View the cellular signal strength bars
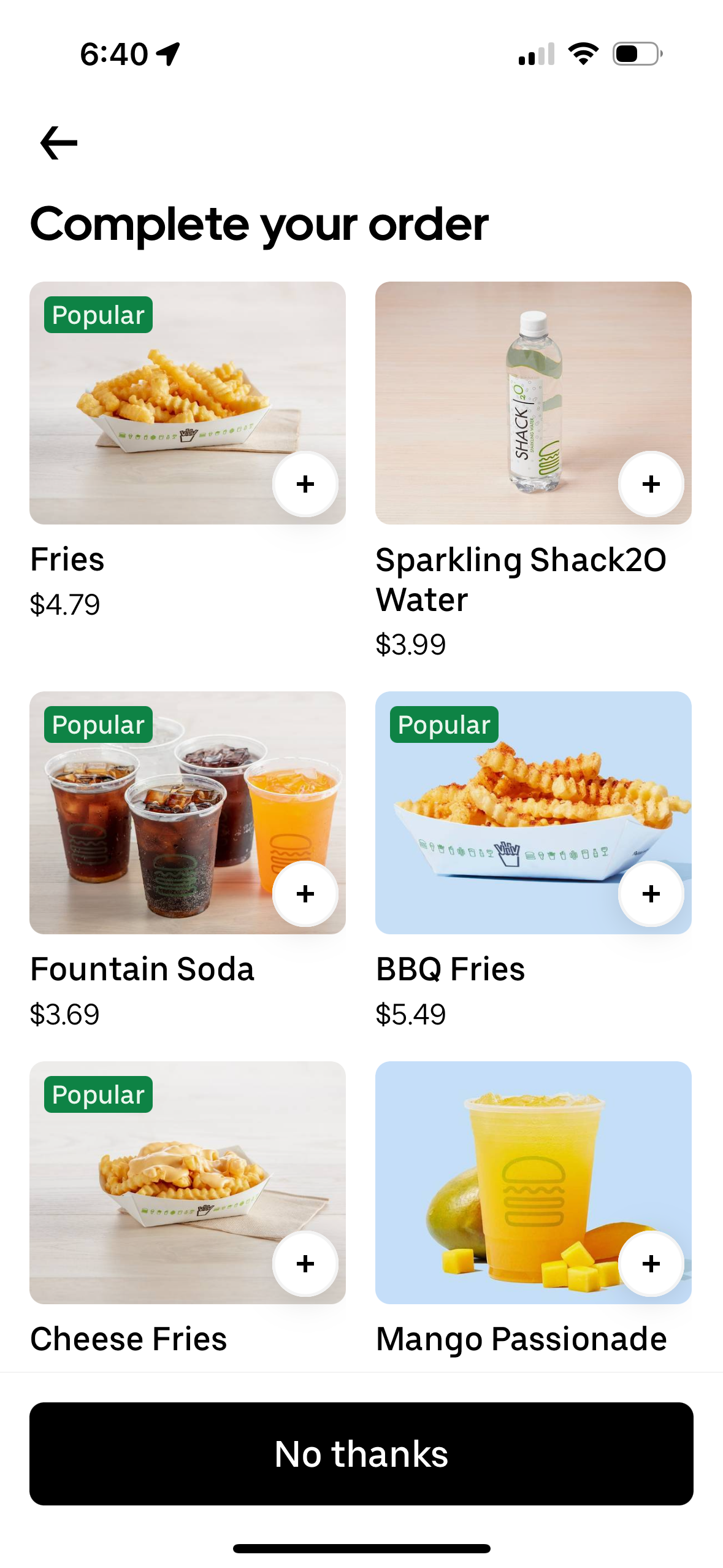 (x=534, y=55)
